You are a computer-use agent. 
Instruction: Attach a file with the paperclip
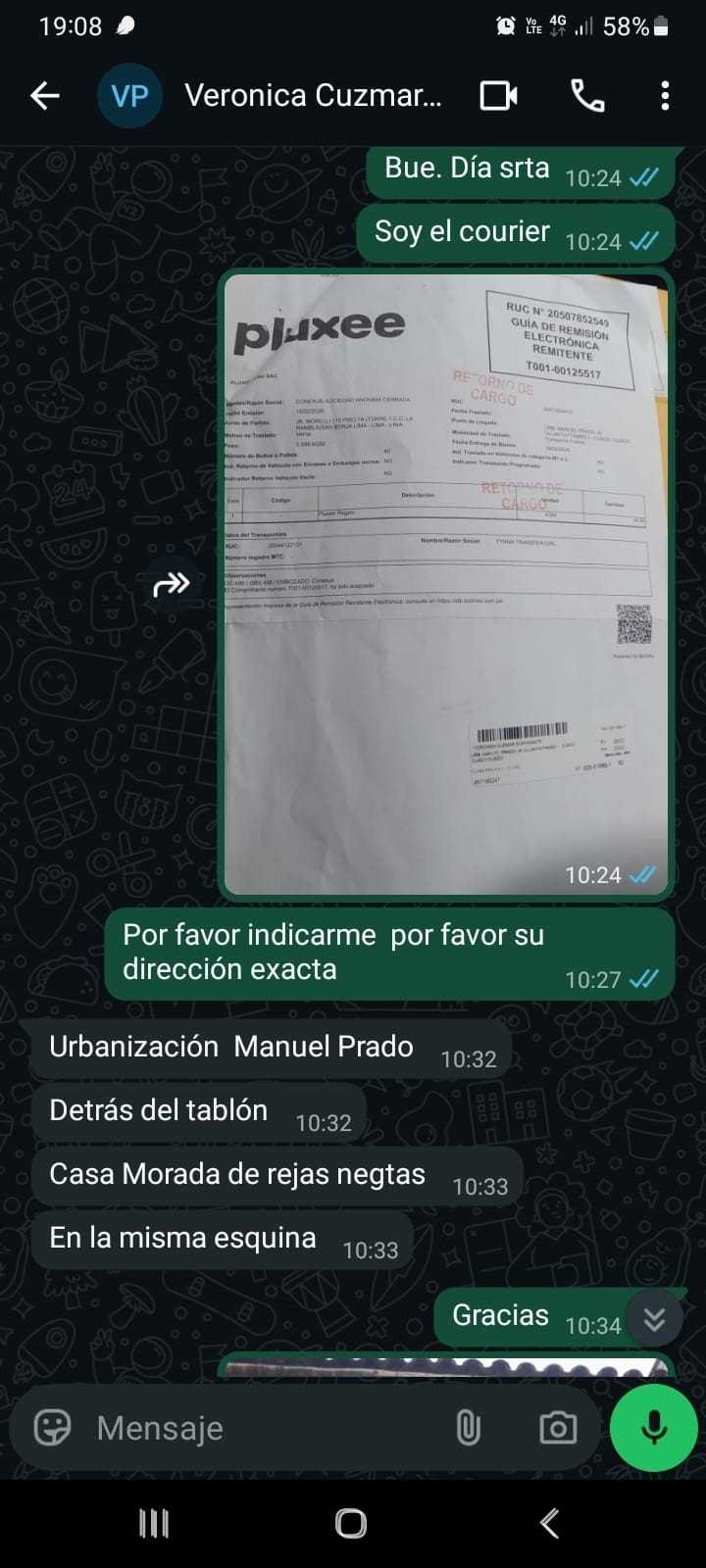(468, 1428)
